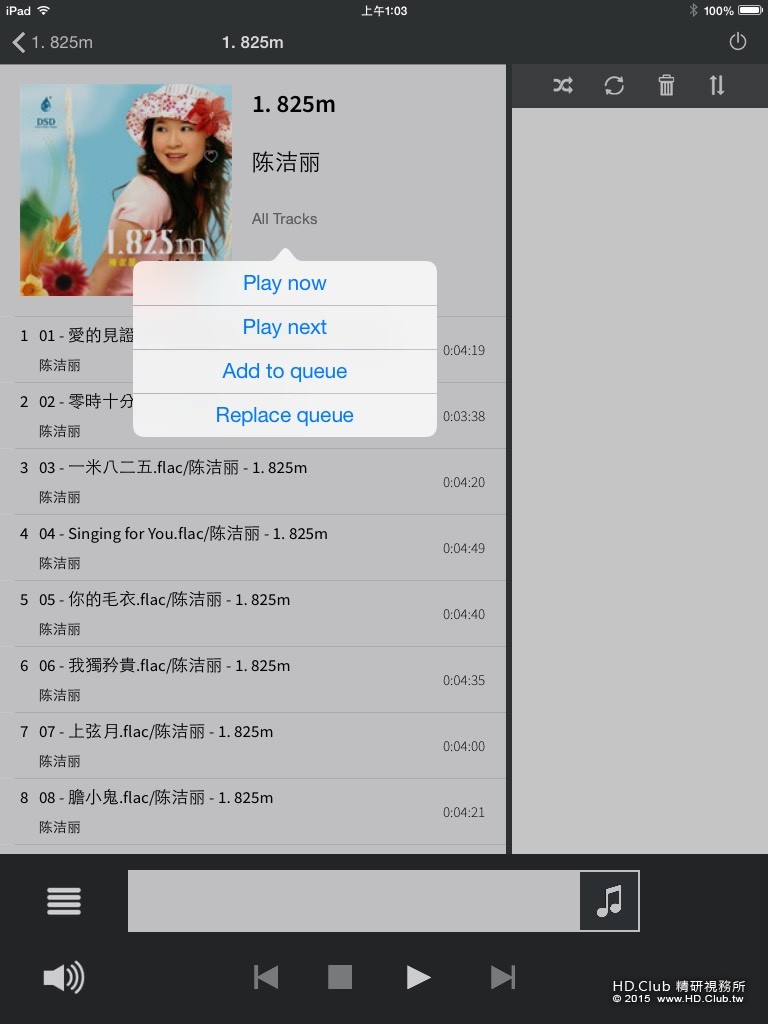Select Add to queue

(284, 371)
